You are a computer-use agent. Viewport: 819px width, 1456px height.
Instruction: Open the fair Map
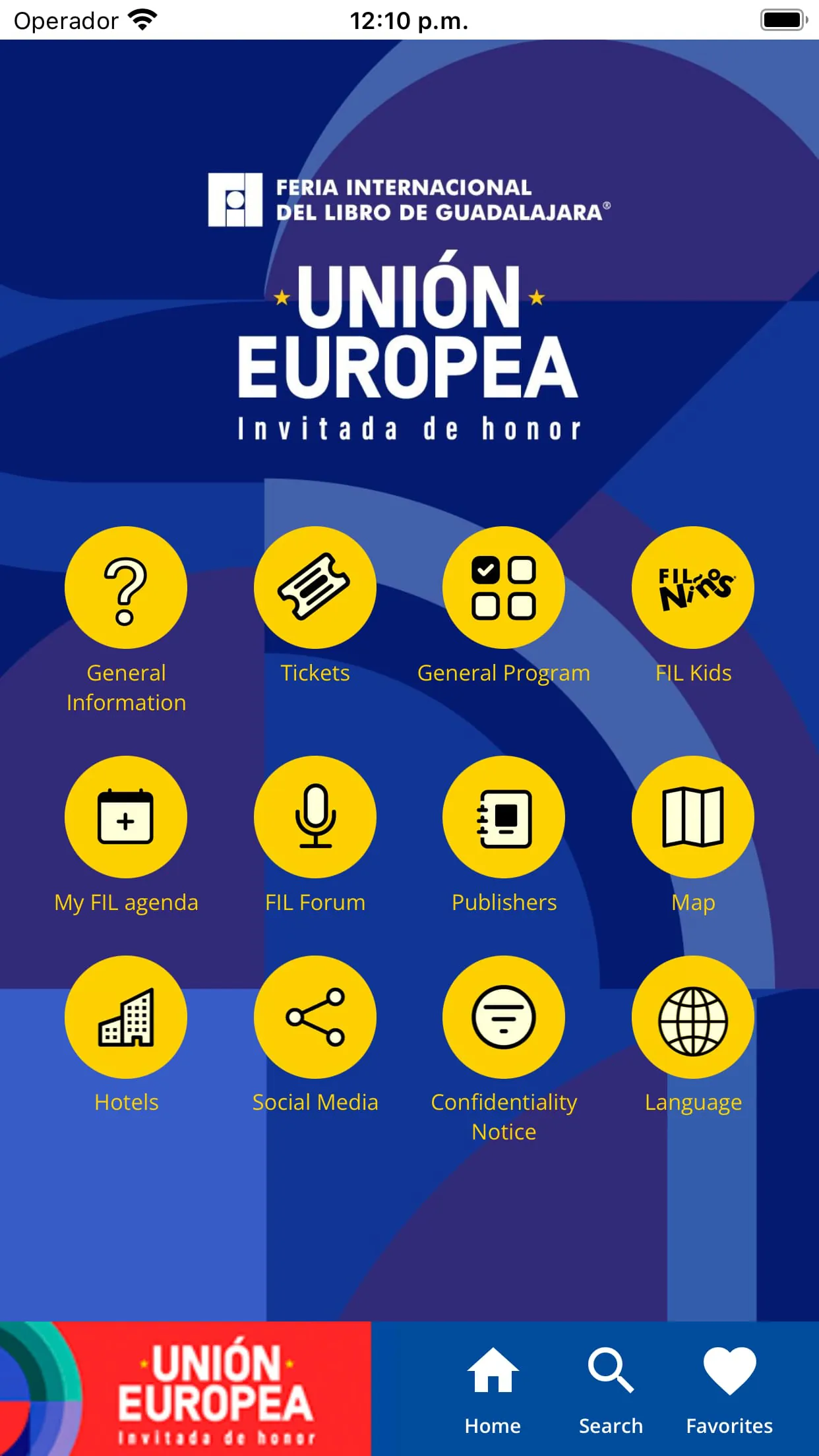(692, 817)
